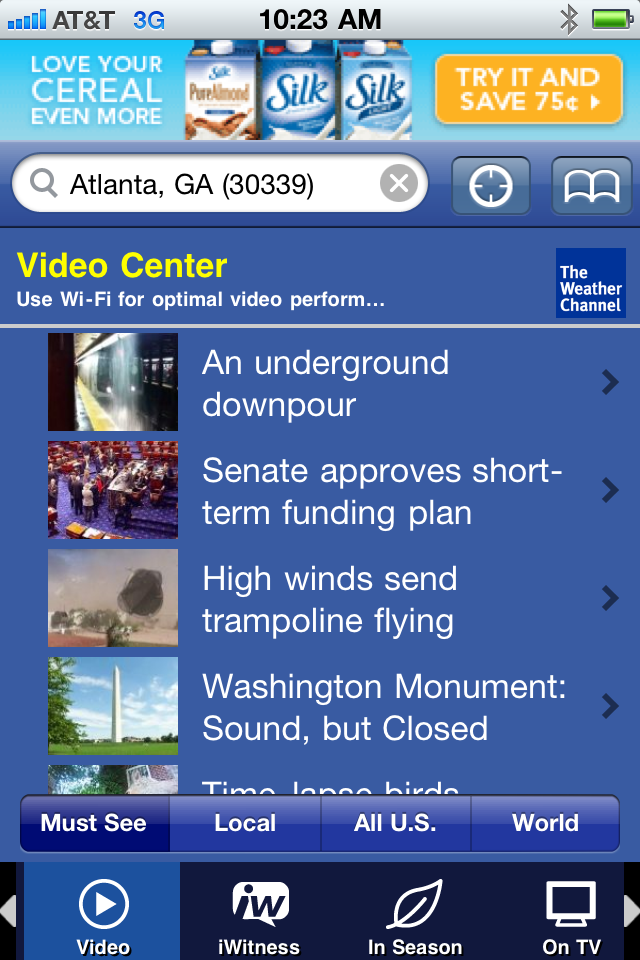The image size is (640, 960).
Task: Clear the location search text
Action: pos(398,184)
